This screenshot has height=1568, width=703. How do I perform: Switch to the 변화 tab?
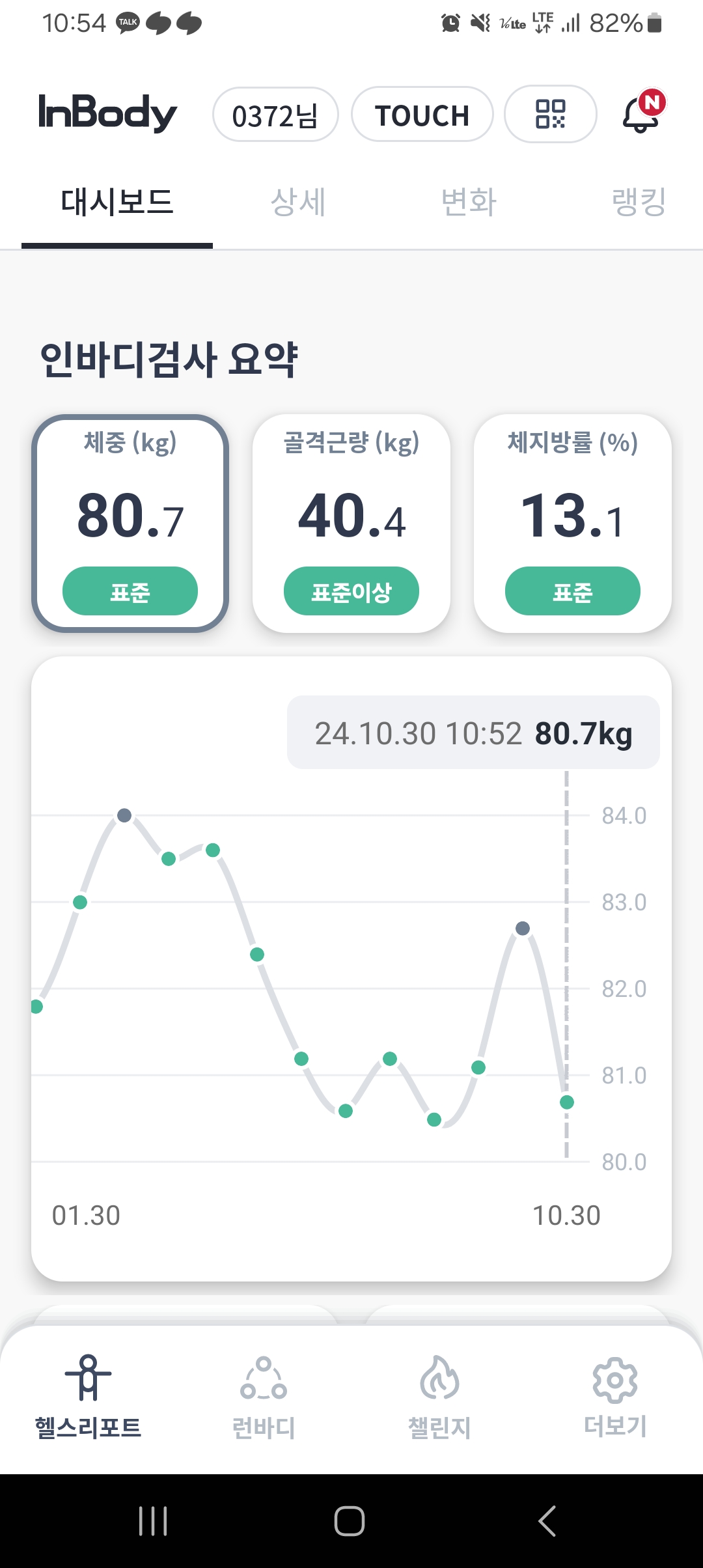[x=469, y=202]
